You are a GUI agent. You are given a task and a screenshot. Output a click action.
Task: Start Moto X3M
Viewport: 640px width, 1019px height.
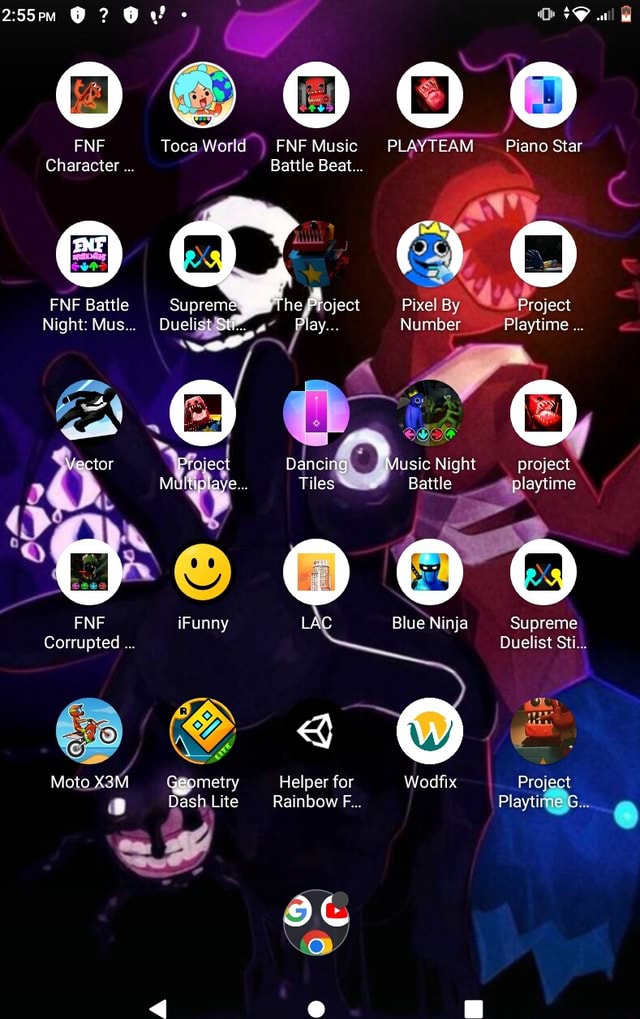click(89, 731)
